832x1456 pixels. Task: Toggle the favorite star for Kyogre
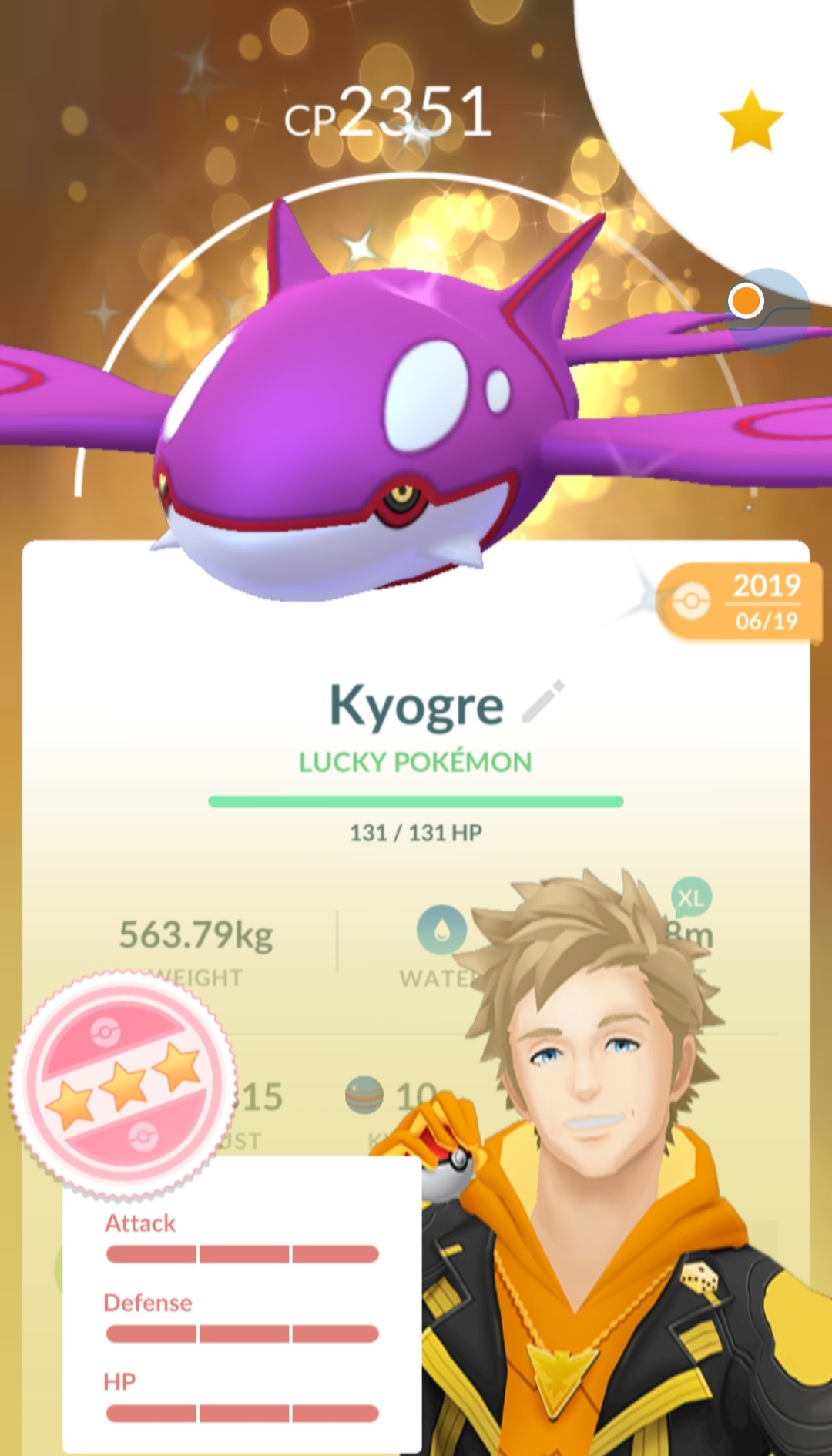click(x=751, y=121)
